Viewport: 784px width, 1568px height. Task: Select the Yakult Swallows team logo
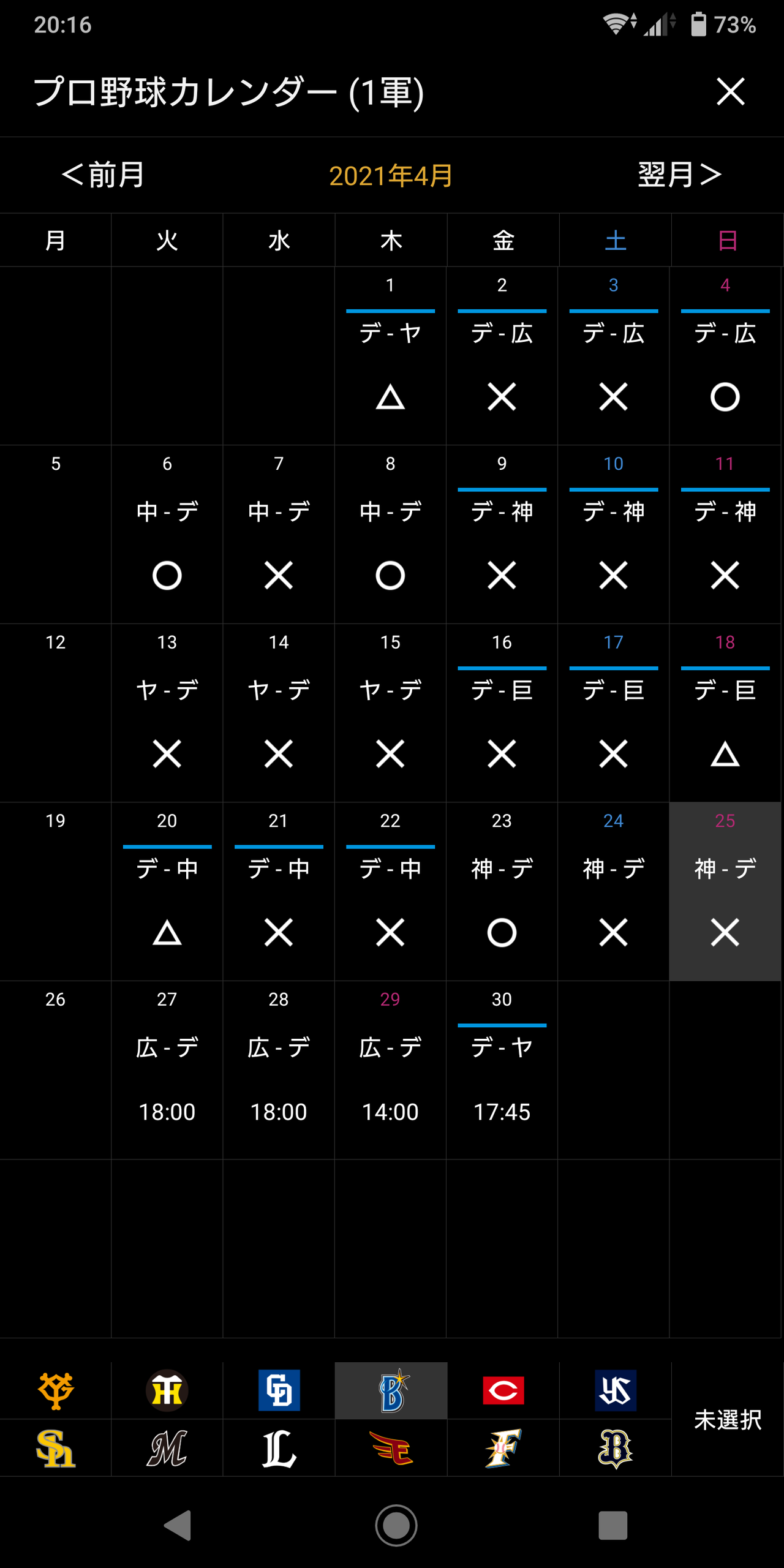click(x=616, y=1390)
